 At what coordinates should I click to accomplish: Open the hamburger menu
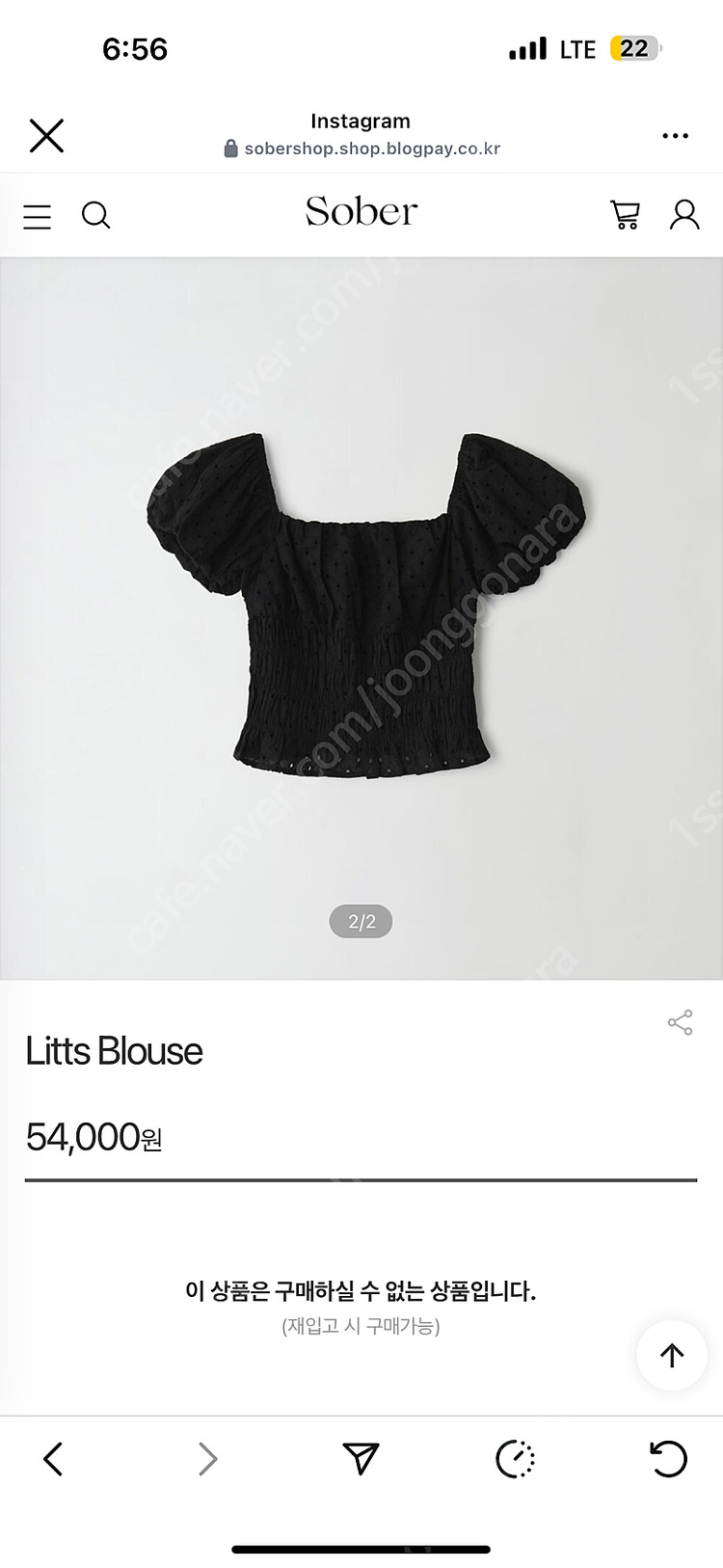38,216
